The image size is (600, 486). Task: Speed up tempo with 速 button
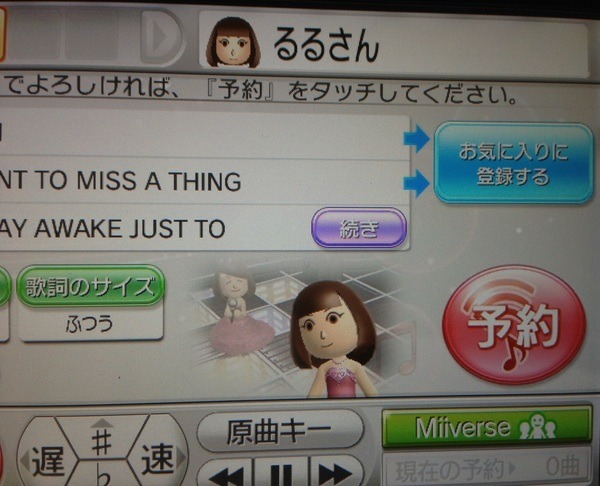coord(156,461)
